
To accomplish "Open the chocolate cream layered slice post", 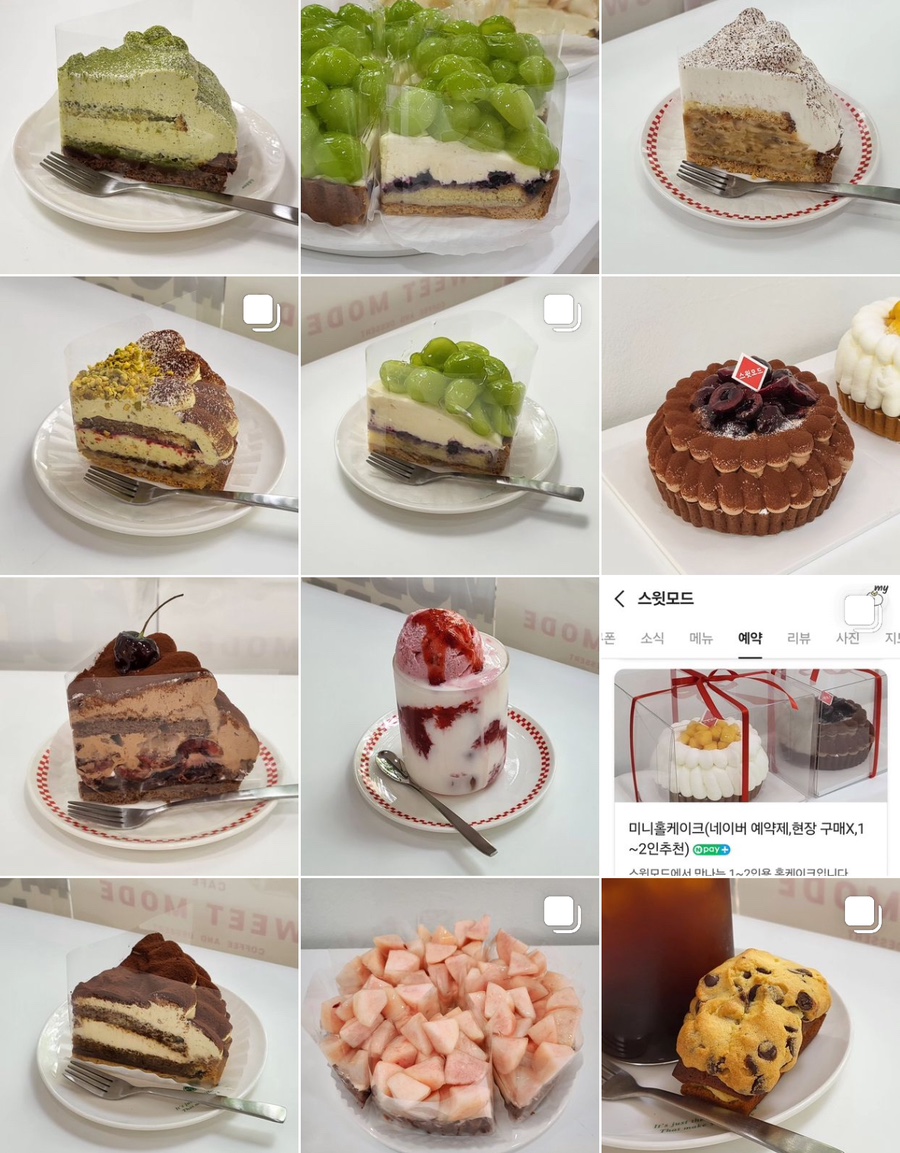I will (149, 1015).
